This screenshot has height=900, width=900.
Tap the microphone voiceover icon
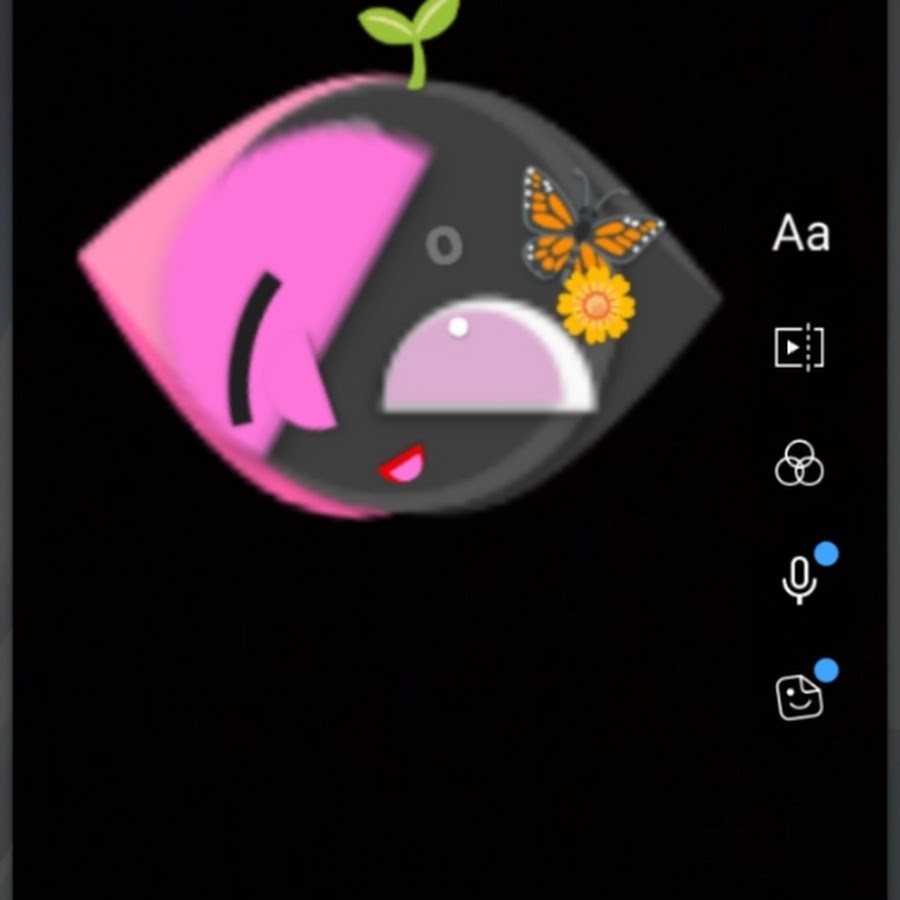pos(799,581)
